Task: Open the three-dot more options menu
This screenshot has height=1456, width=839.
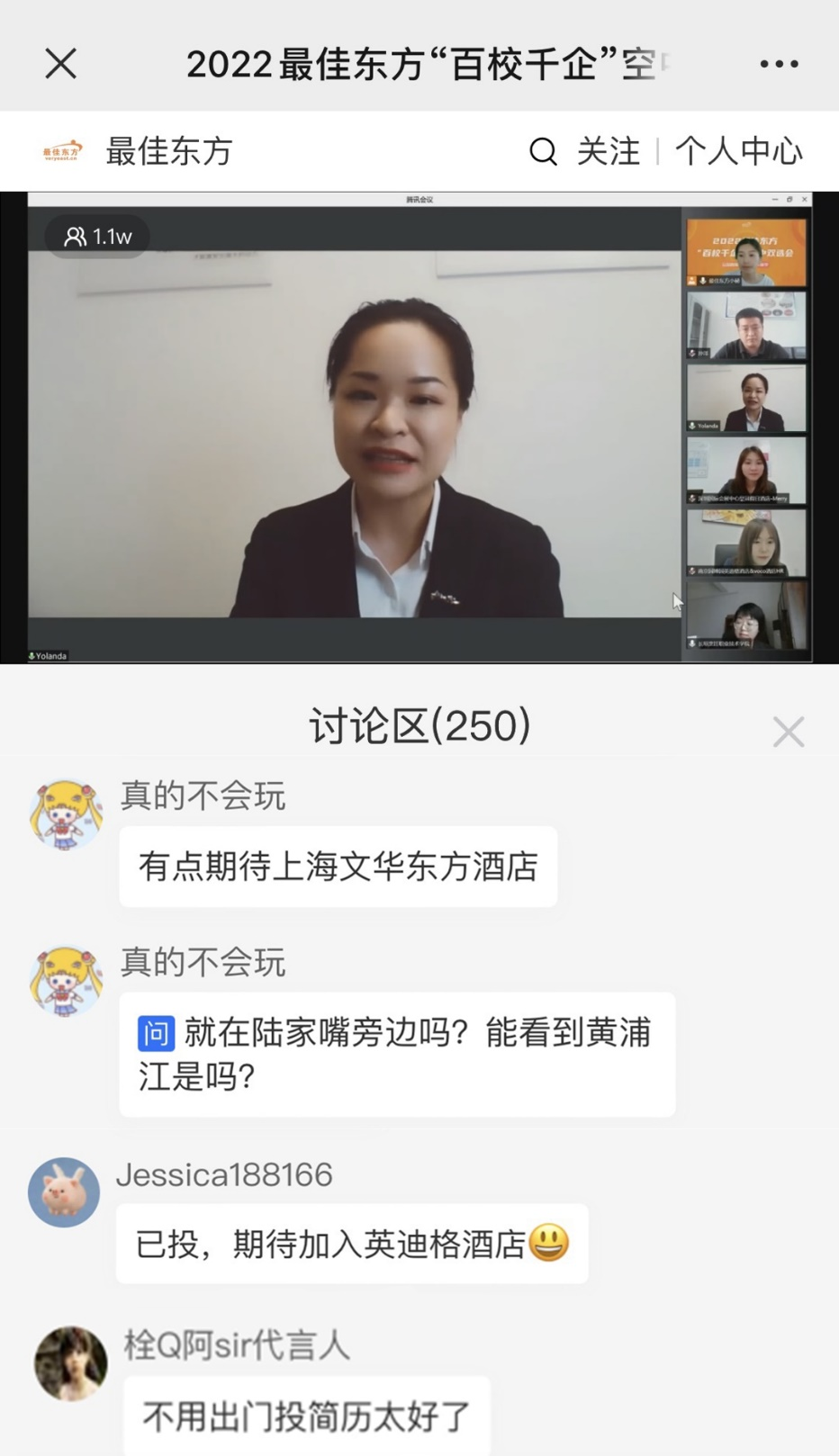Action: (x=780, y=63)
